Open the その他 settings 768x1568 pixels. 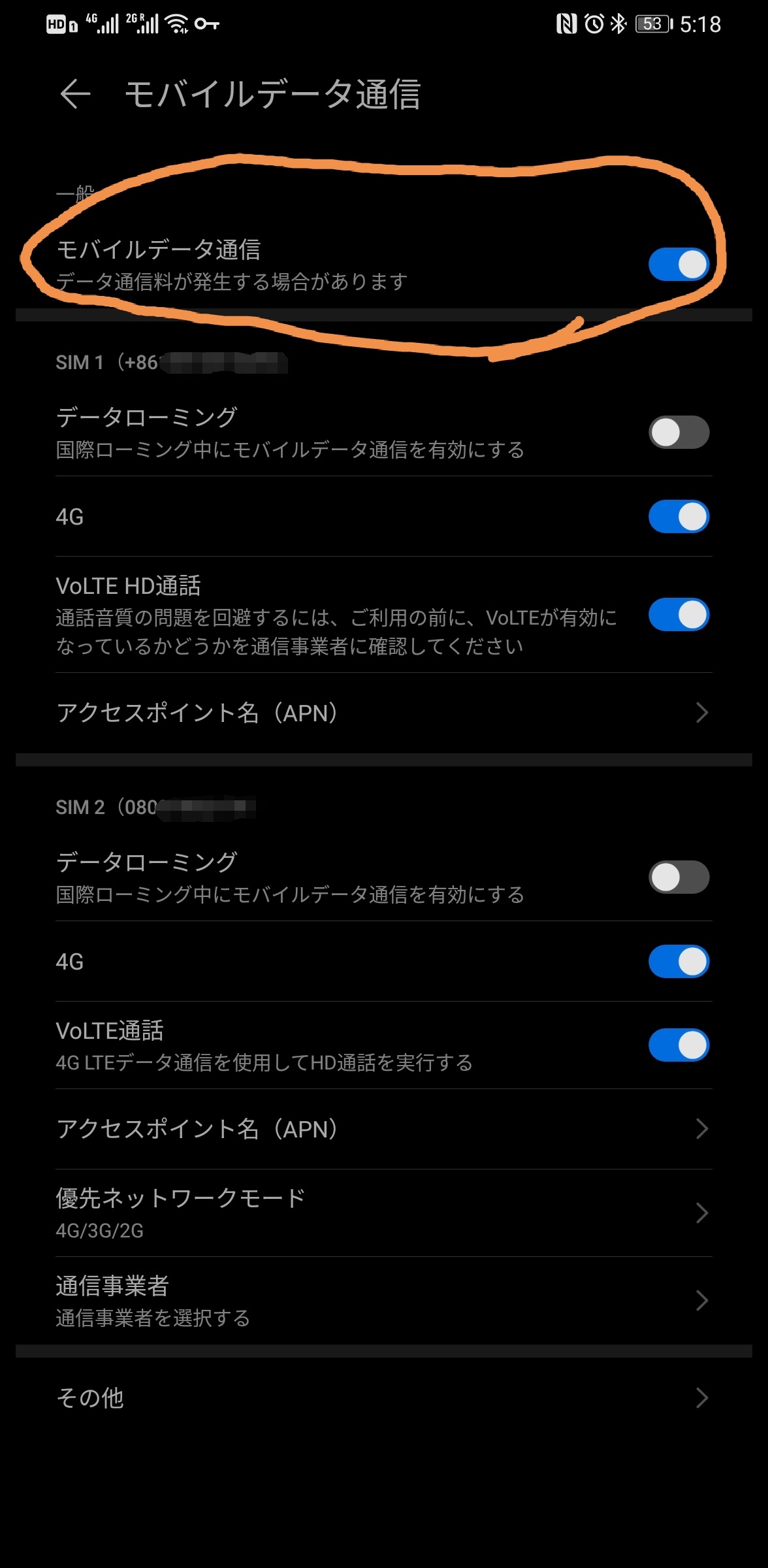pos(384,1398)
